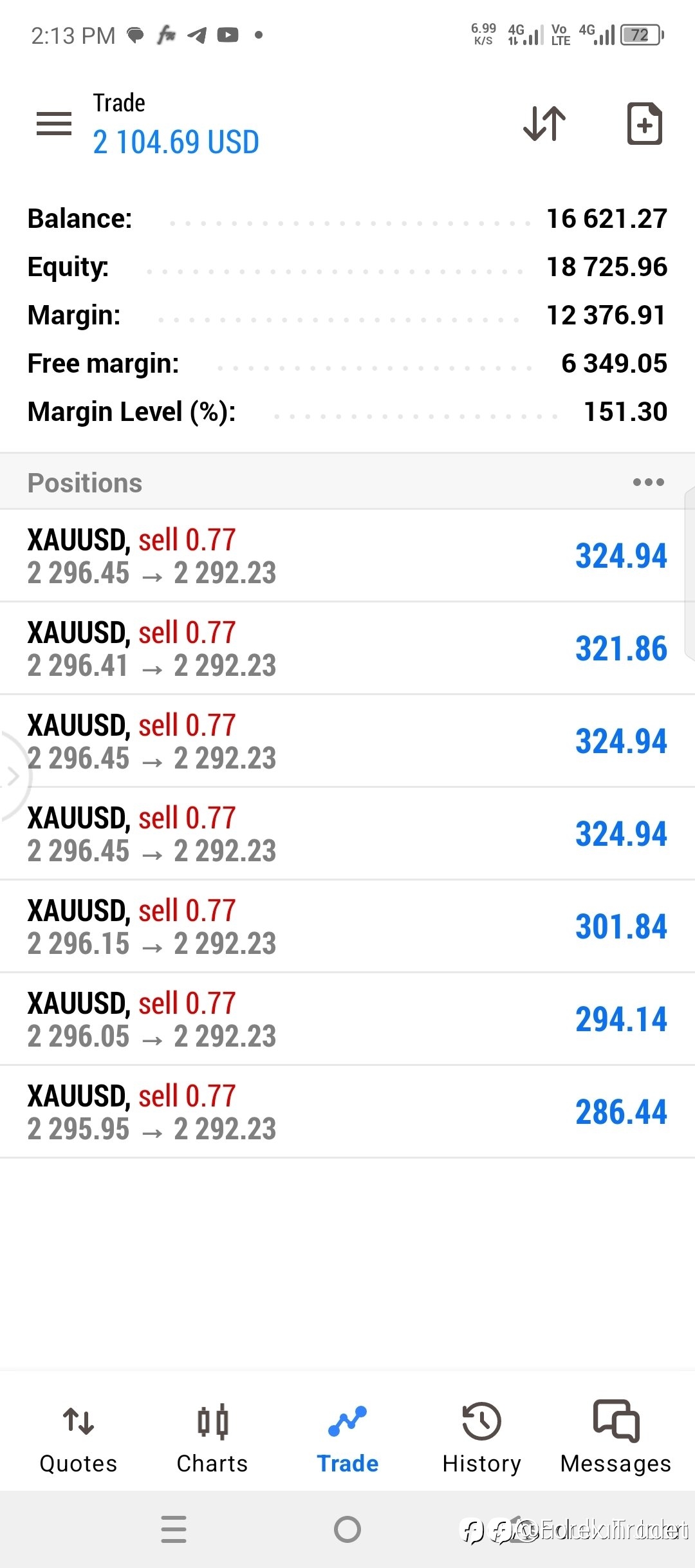This screenshot has height=1568, width=695.
Task: Tap the system home button
Action: [x=347, y=1529]
